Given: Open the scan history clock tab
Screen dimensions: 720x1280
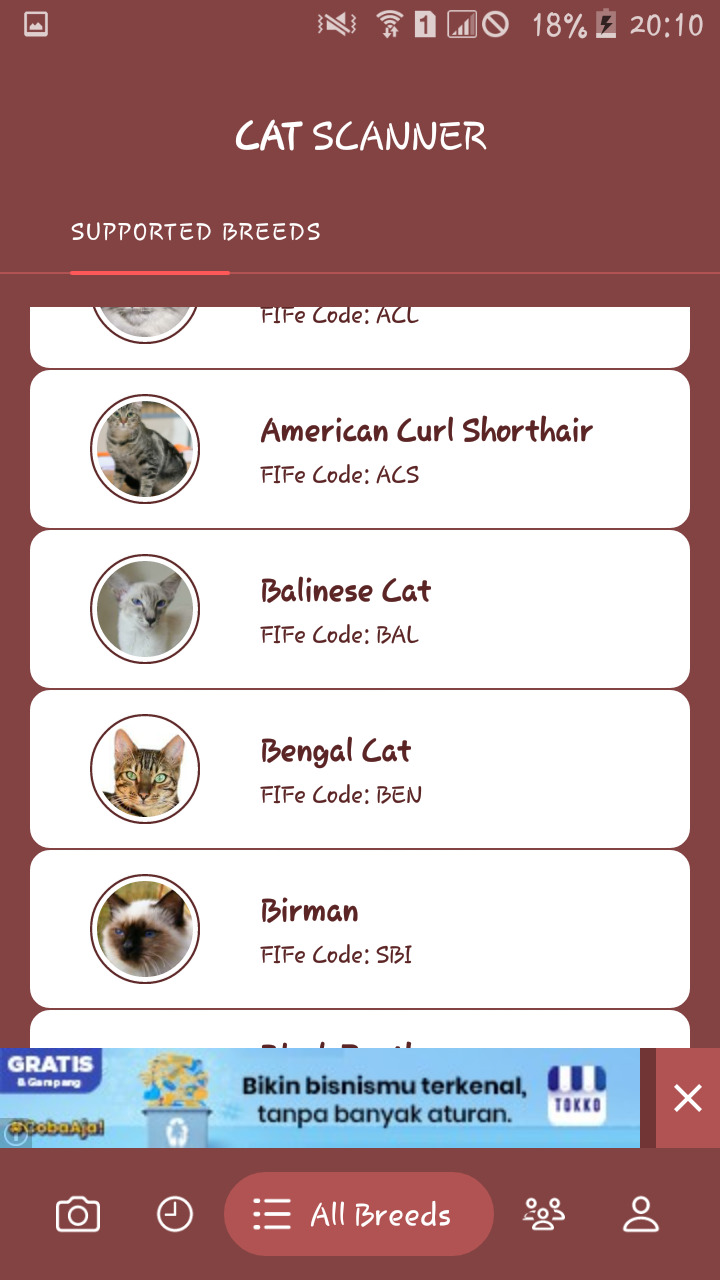Looking at the screenshot, I should [x=175, y=1215].
